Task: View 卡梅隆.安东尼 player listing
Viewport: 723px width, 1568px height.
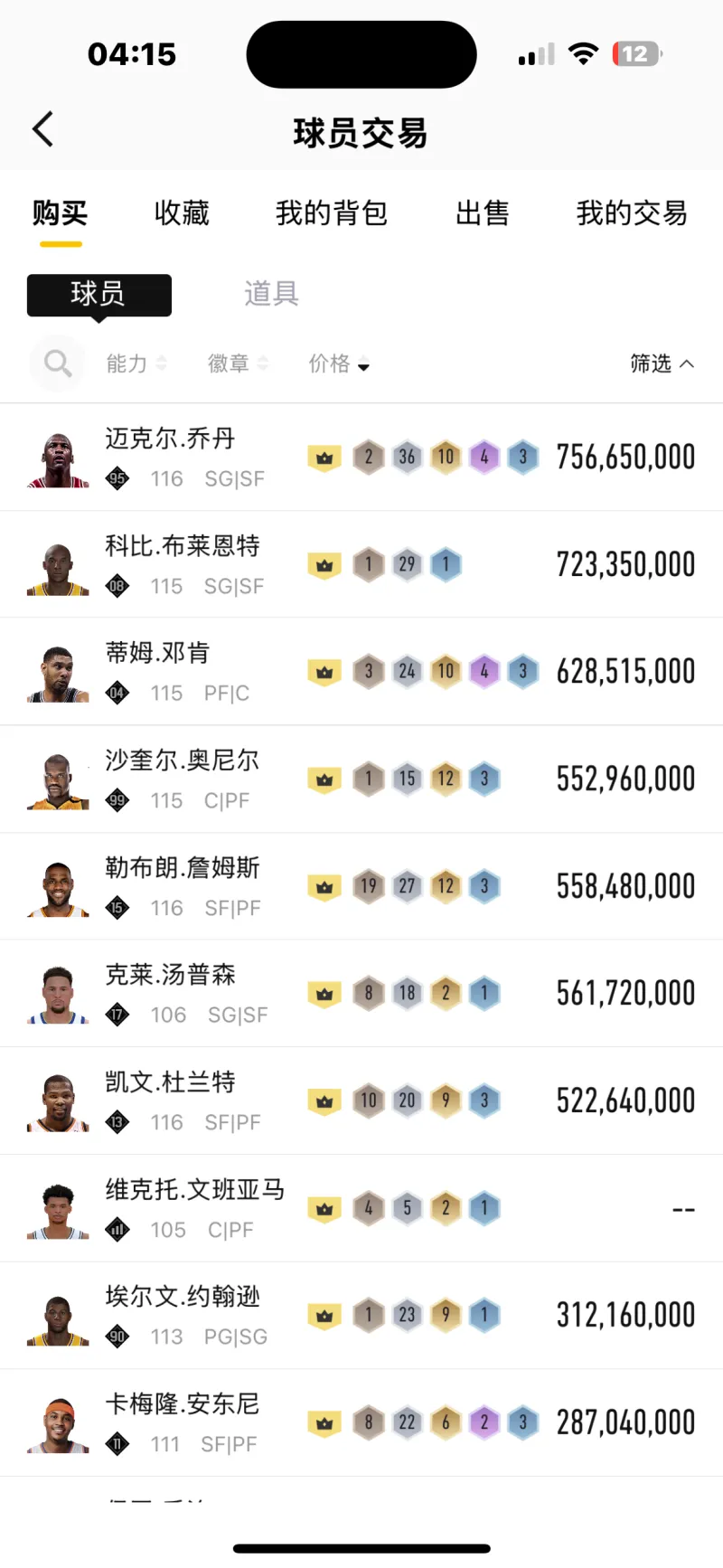Action: click(361, 1422)
